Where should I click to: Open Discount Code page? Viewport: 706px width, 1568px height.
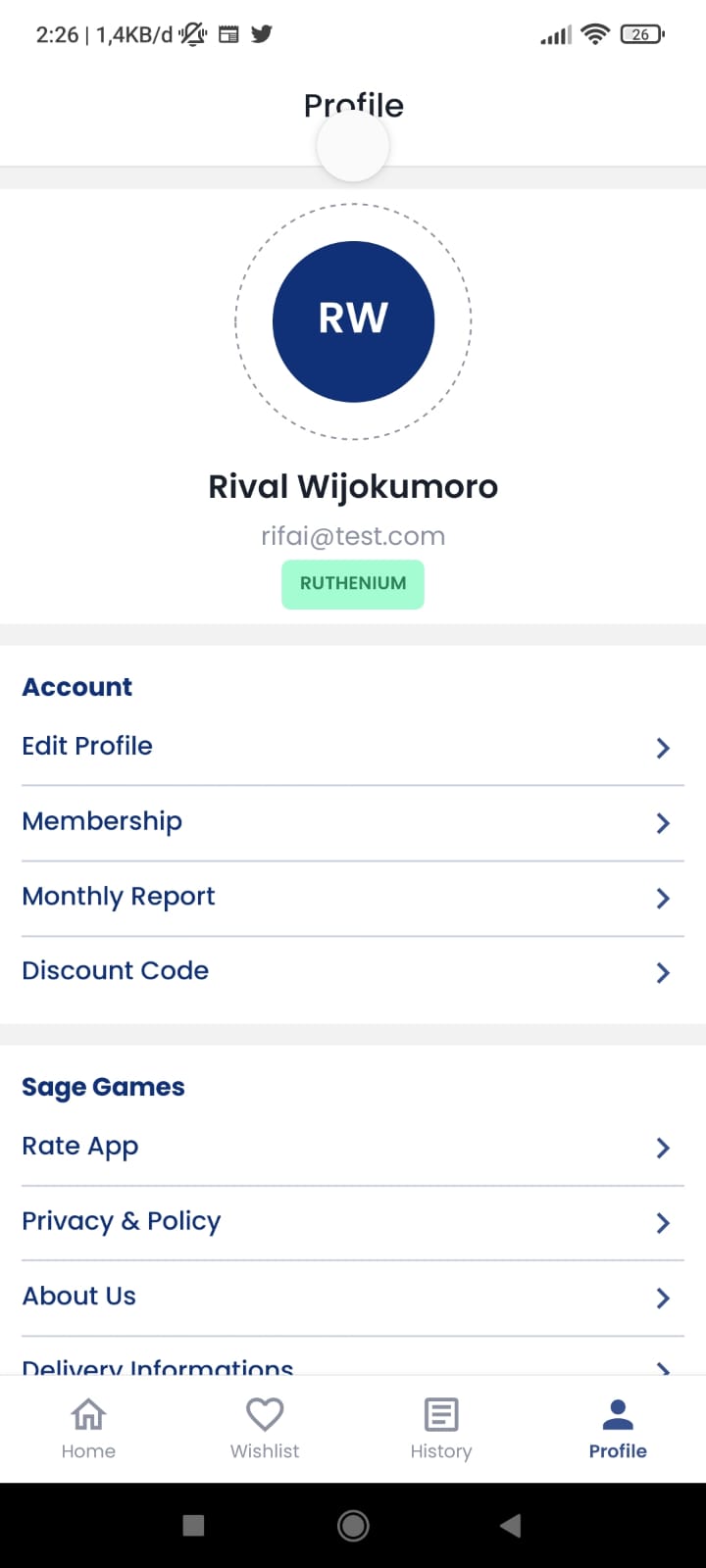(352, 971)
